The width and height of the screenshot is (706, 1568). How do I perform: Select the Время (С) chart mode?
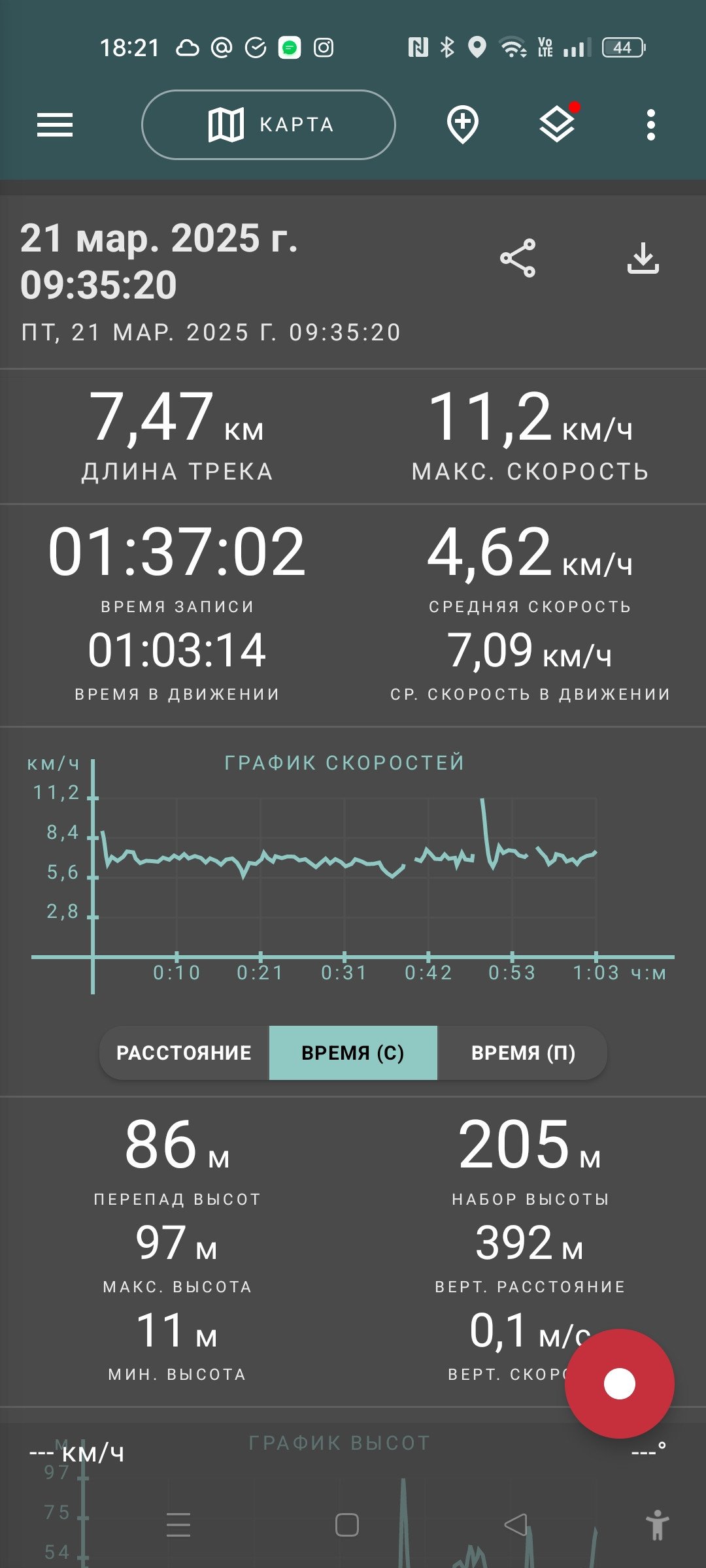[353, 1053]
